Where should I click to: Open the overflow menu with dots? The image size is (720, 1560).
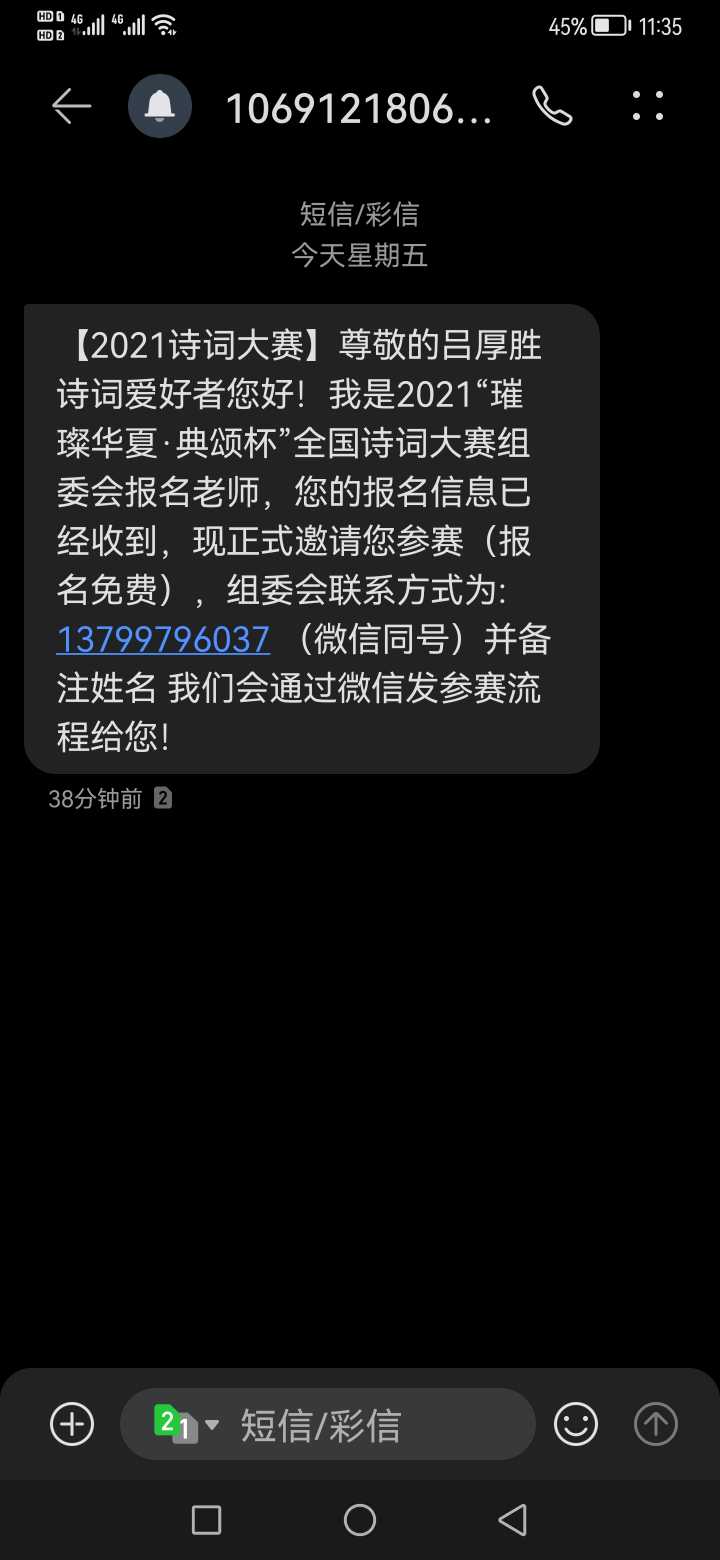(x=648, y=106)
